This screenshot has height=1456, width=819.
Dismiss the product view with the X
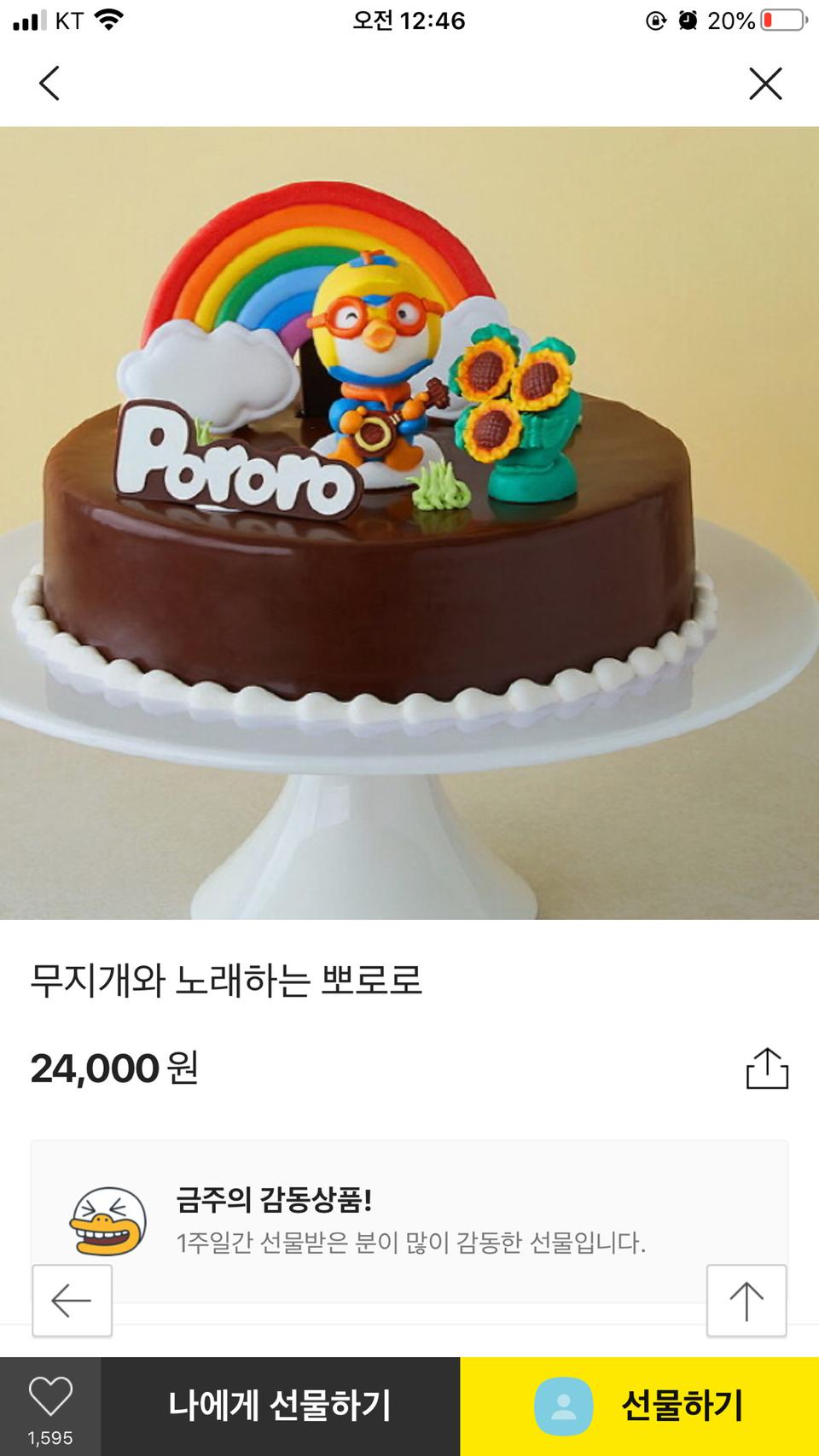[x=766, y=83]
